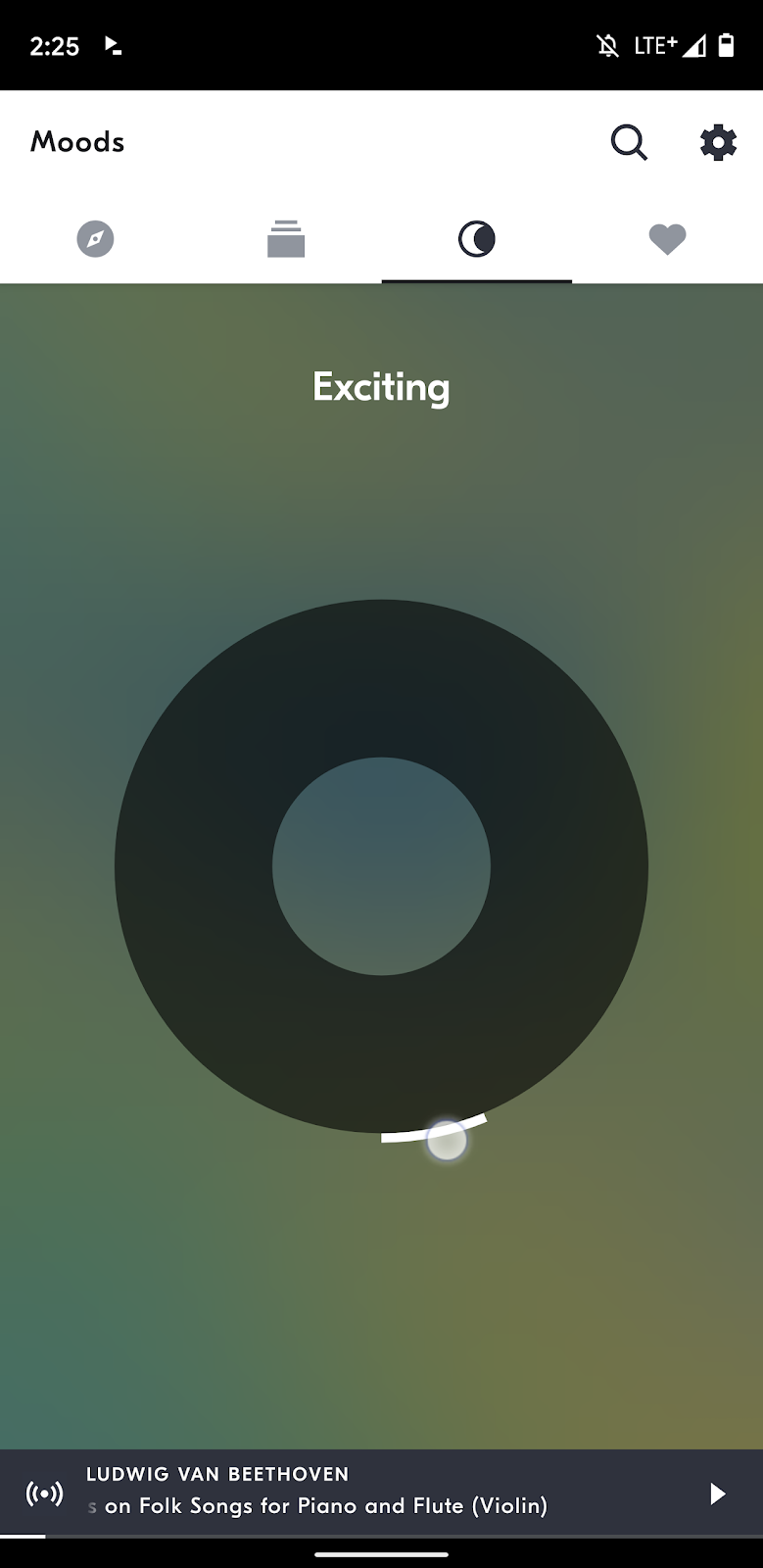Viewport: 763px width, 1568px height.
Task: Click the muted notification bell icon
Action: click(x=607, y=44)
